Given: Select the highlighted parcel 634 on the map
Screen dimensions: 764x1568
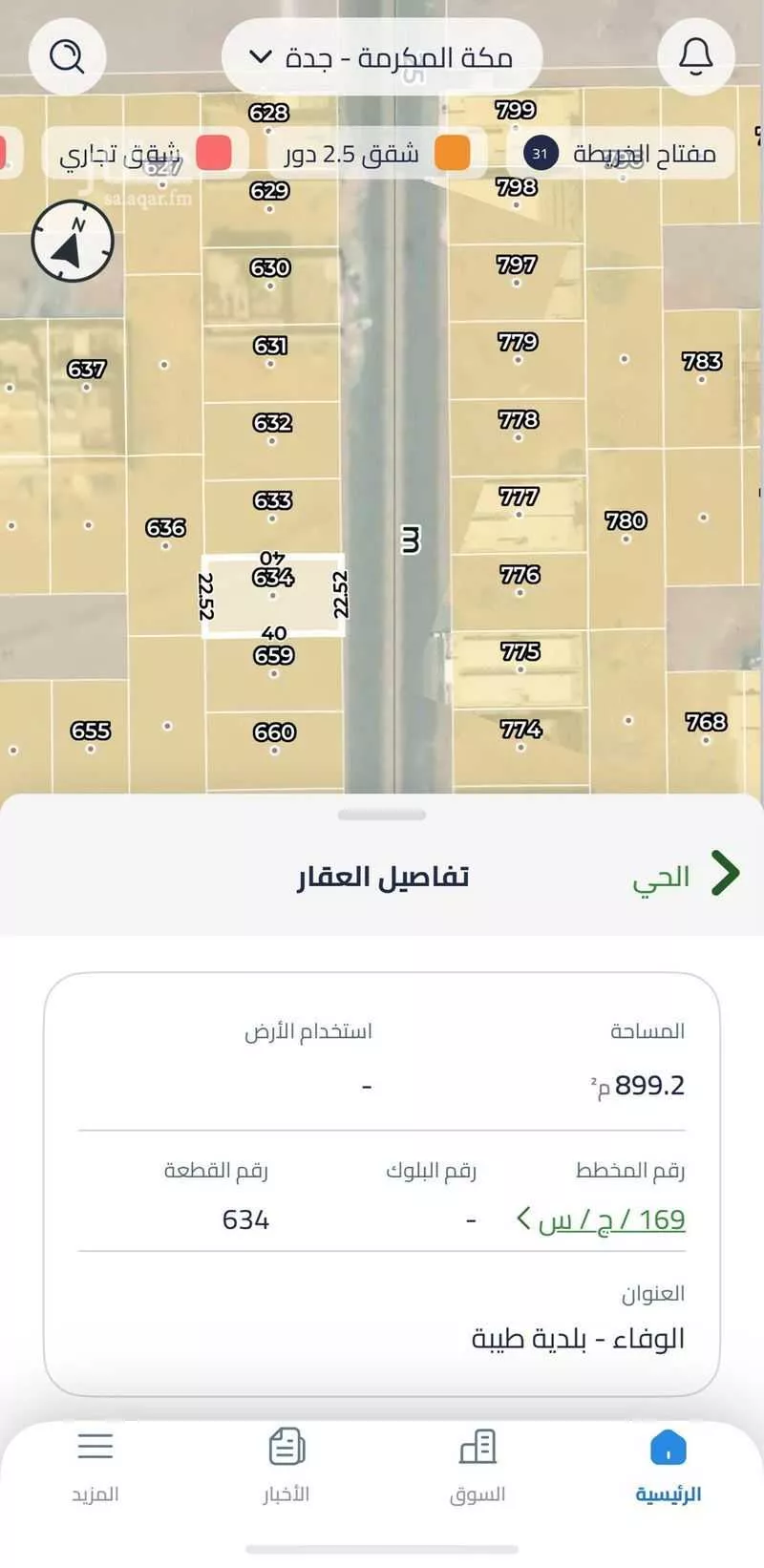Looking at the screenshot, I should point(273,590).
